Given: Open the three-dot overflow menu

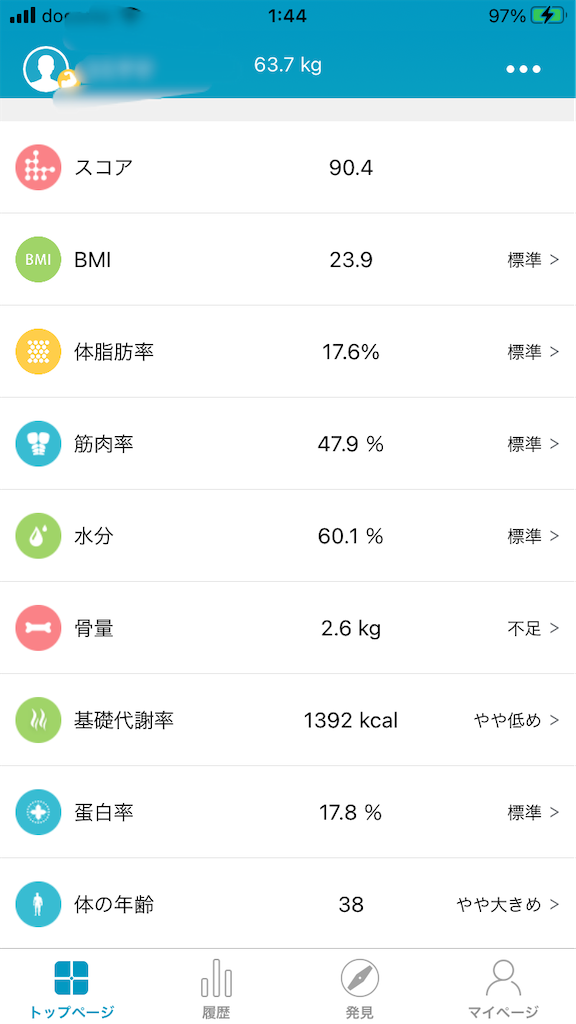Looking at the screenshot, I should (523, 69).
